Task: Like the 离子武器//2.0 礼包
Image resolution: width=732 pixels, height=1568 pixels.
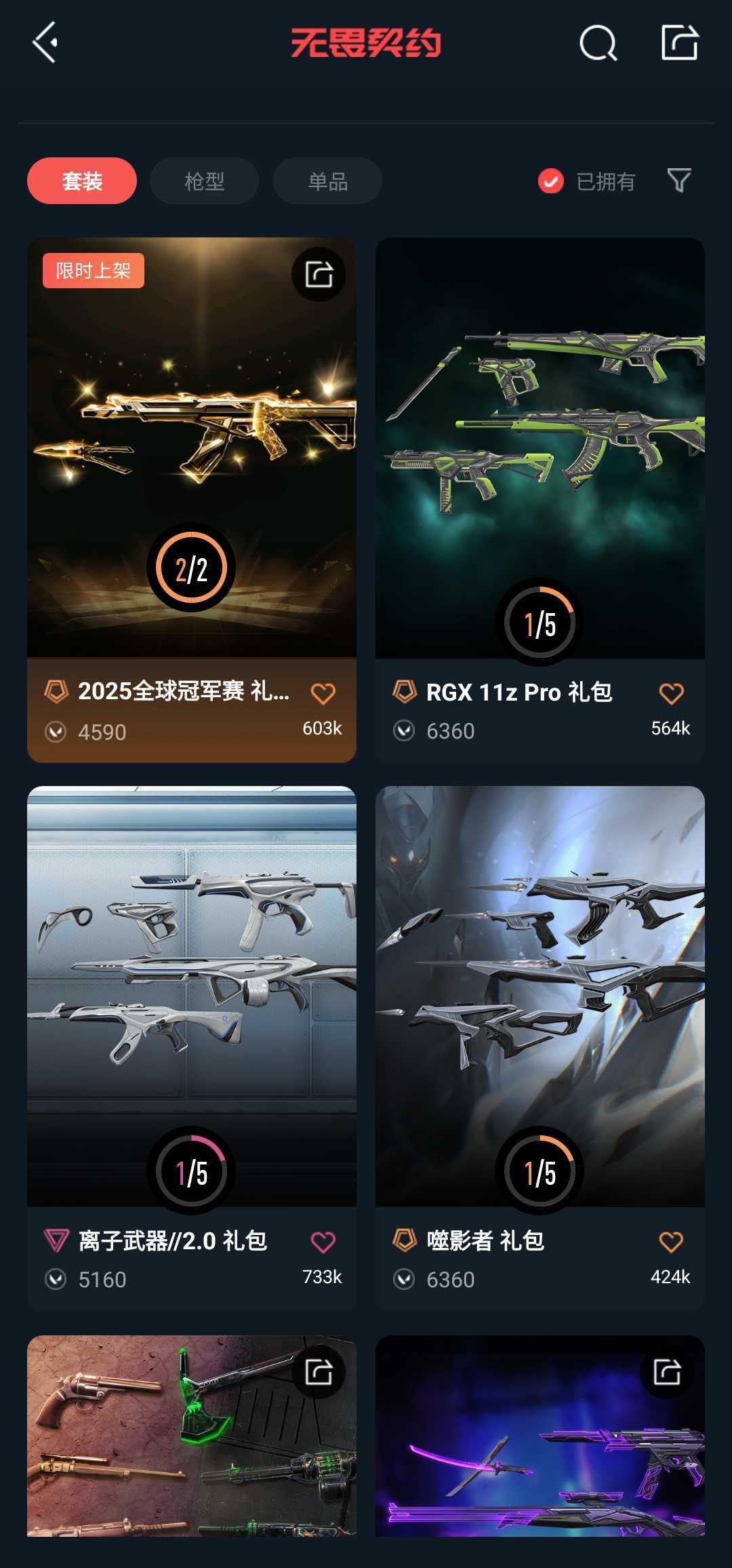Action: click(323, 1242)
